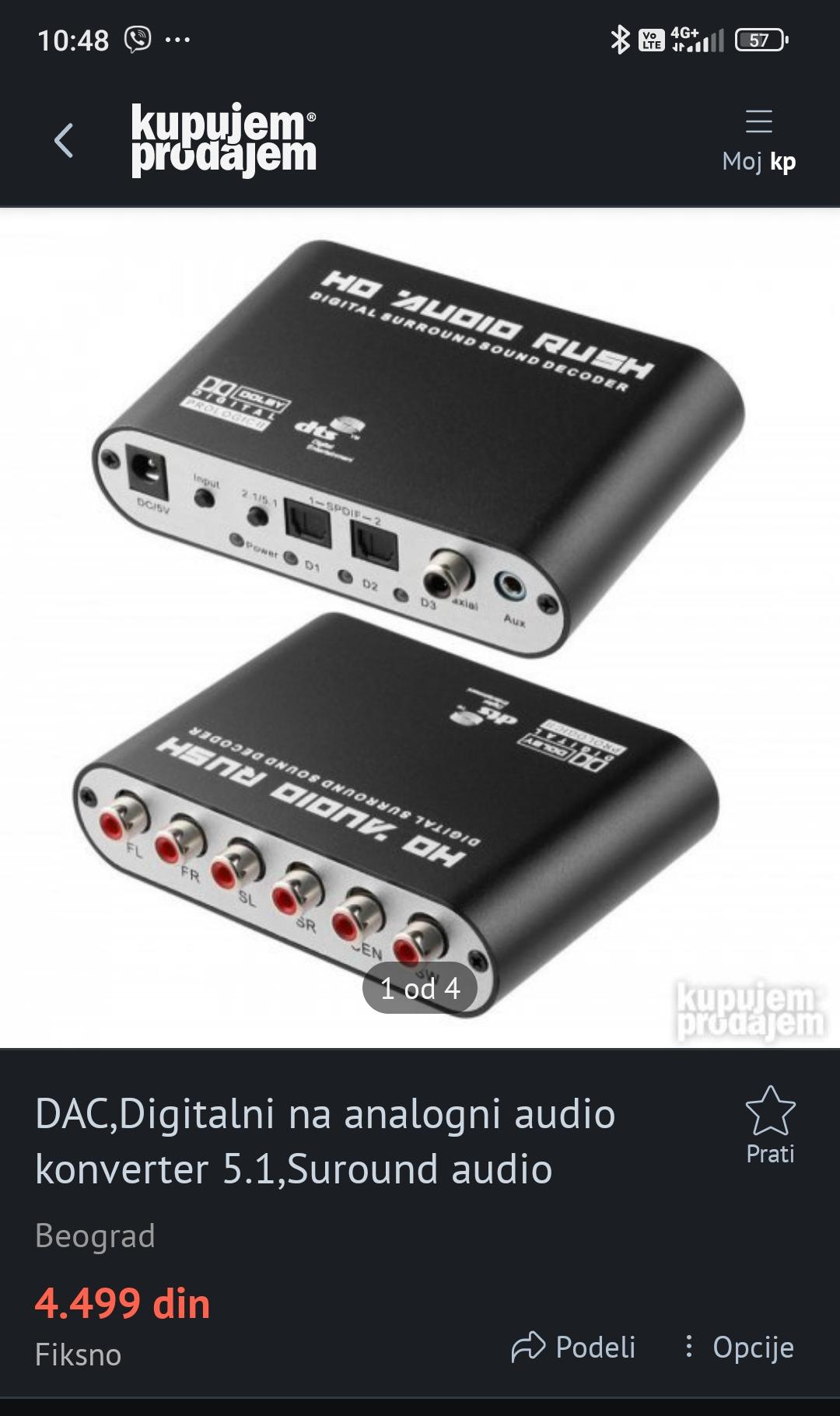840x1416 pixels.
Task: Follow this ad with the Prati star
Action: (x=770, y=1125)
